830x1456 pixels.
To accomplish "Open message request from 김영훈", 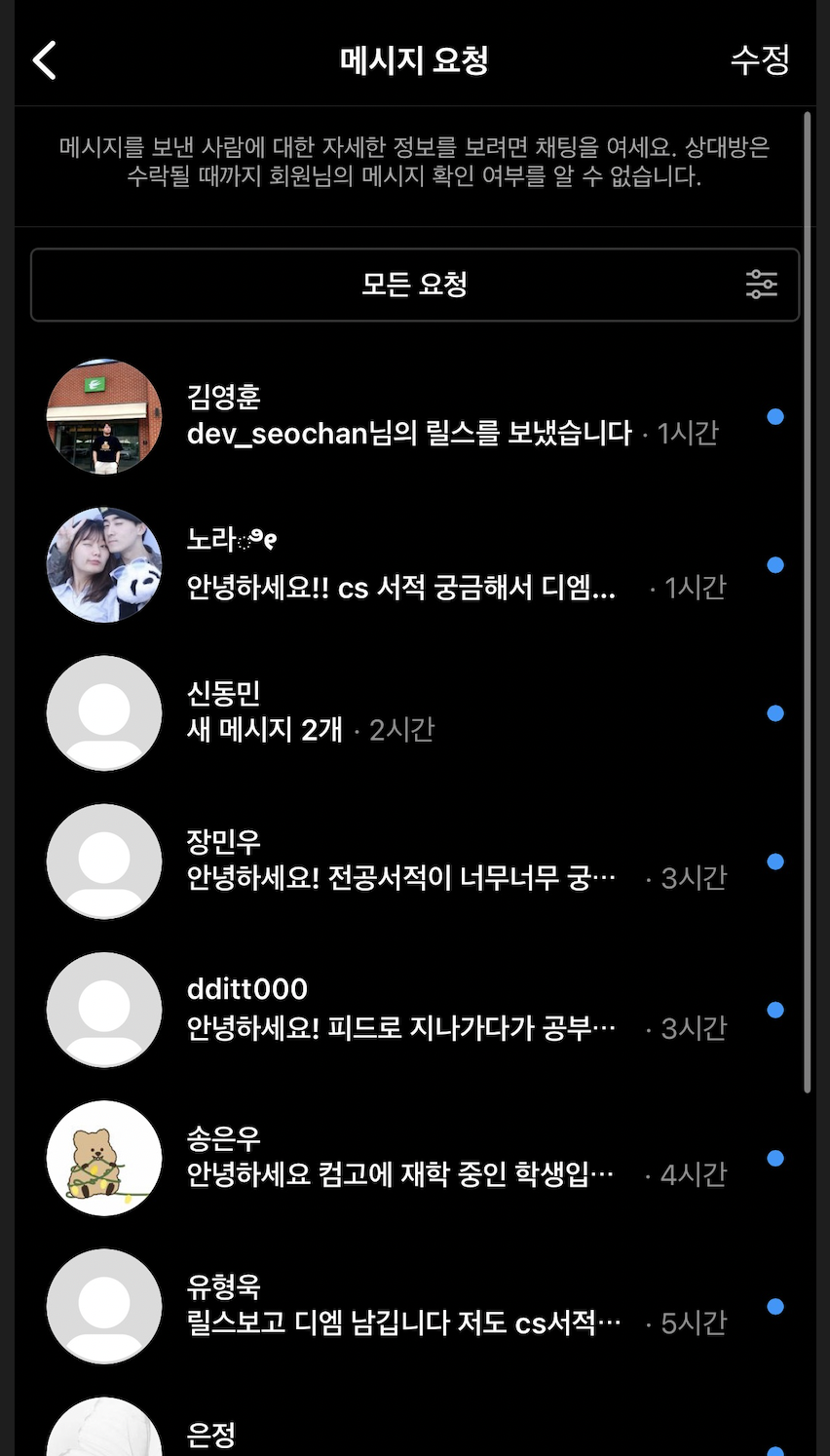I will [x=409, y=416].
